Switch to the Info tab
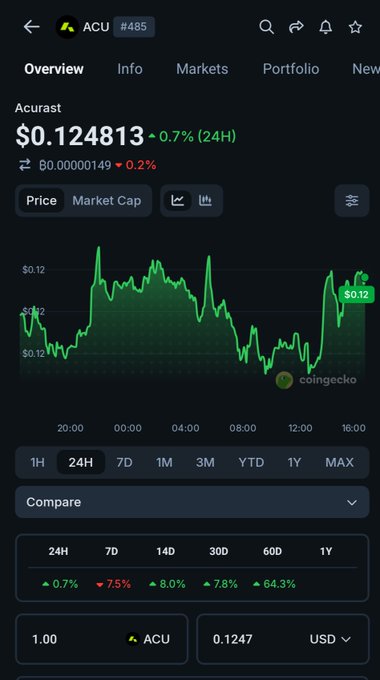The height and width of the screenshot is (680, 380). (130, 69)
